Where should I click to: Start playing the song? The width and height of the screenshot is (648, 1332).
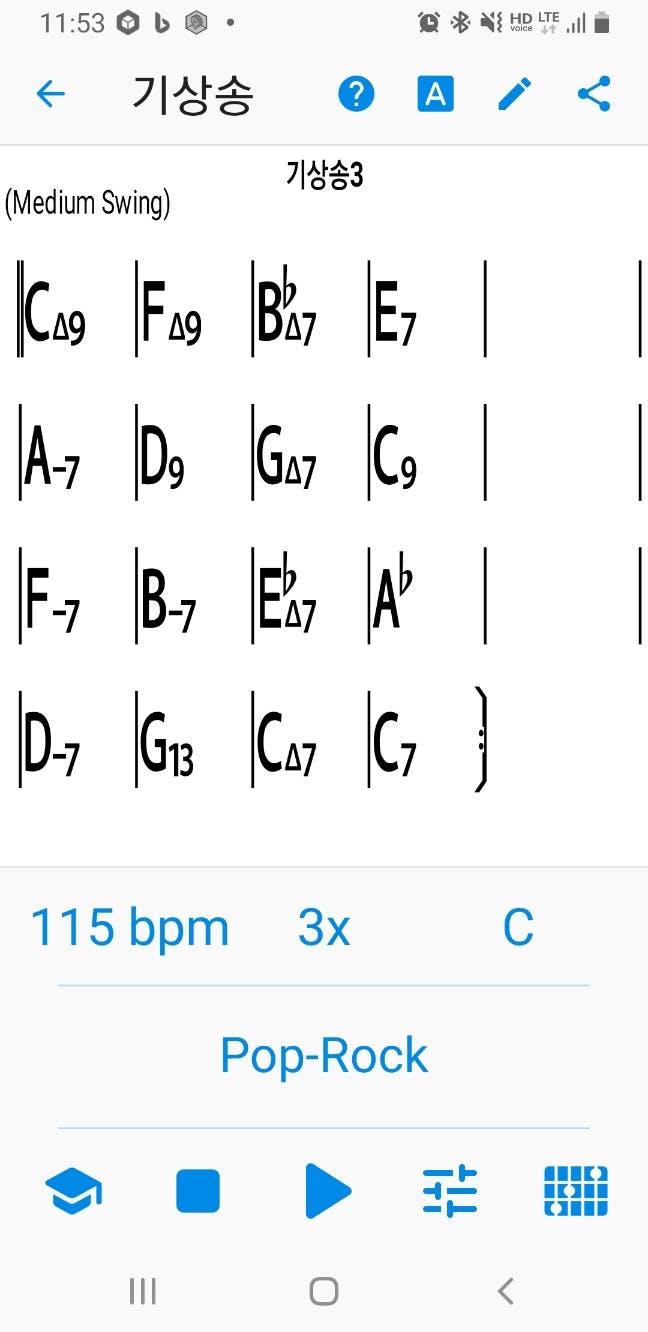pos(327,1192)
